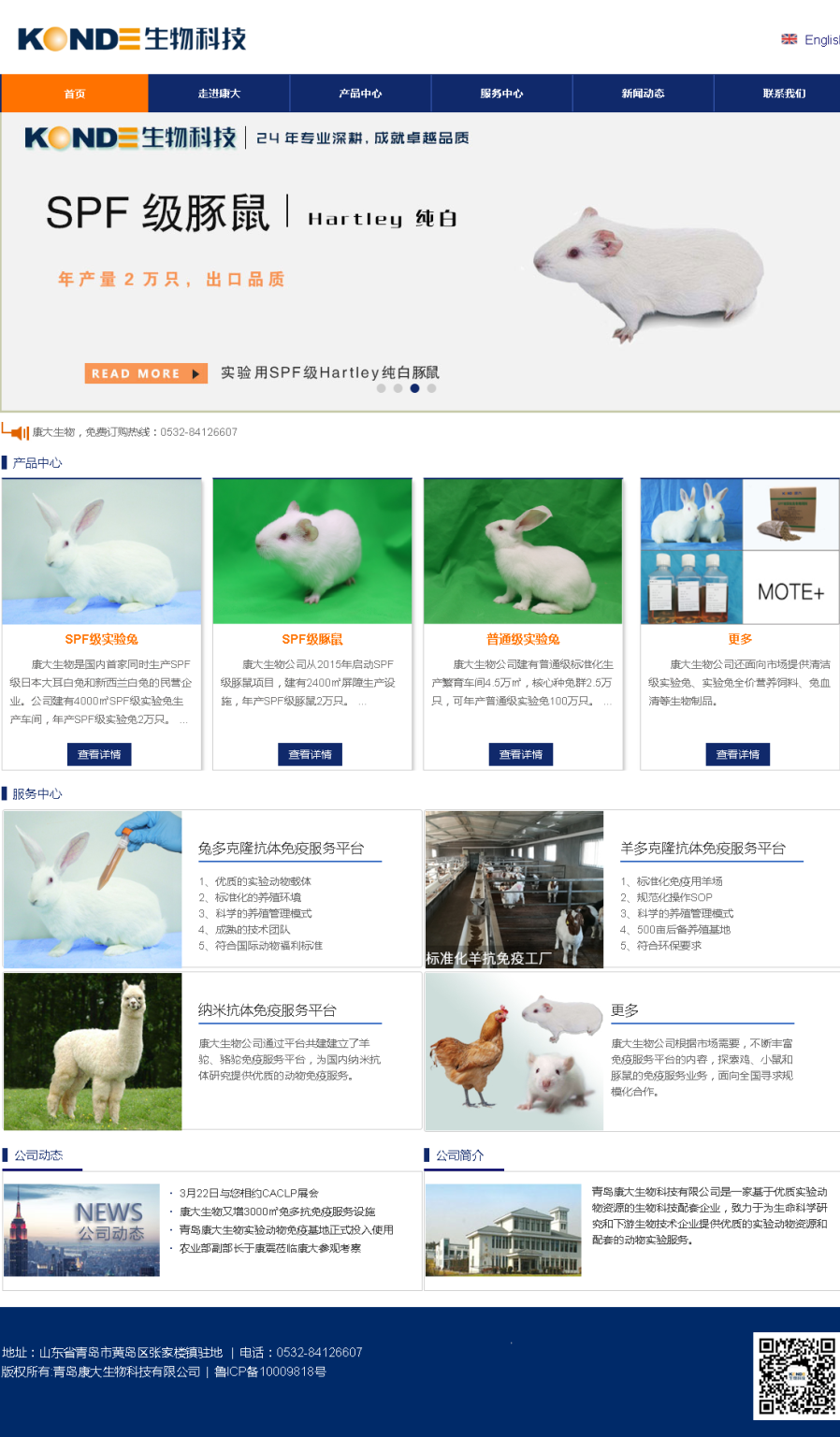Open the 首页 navigation tab
840x1437 pixels.
(x=75, y=94)
